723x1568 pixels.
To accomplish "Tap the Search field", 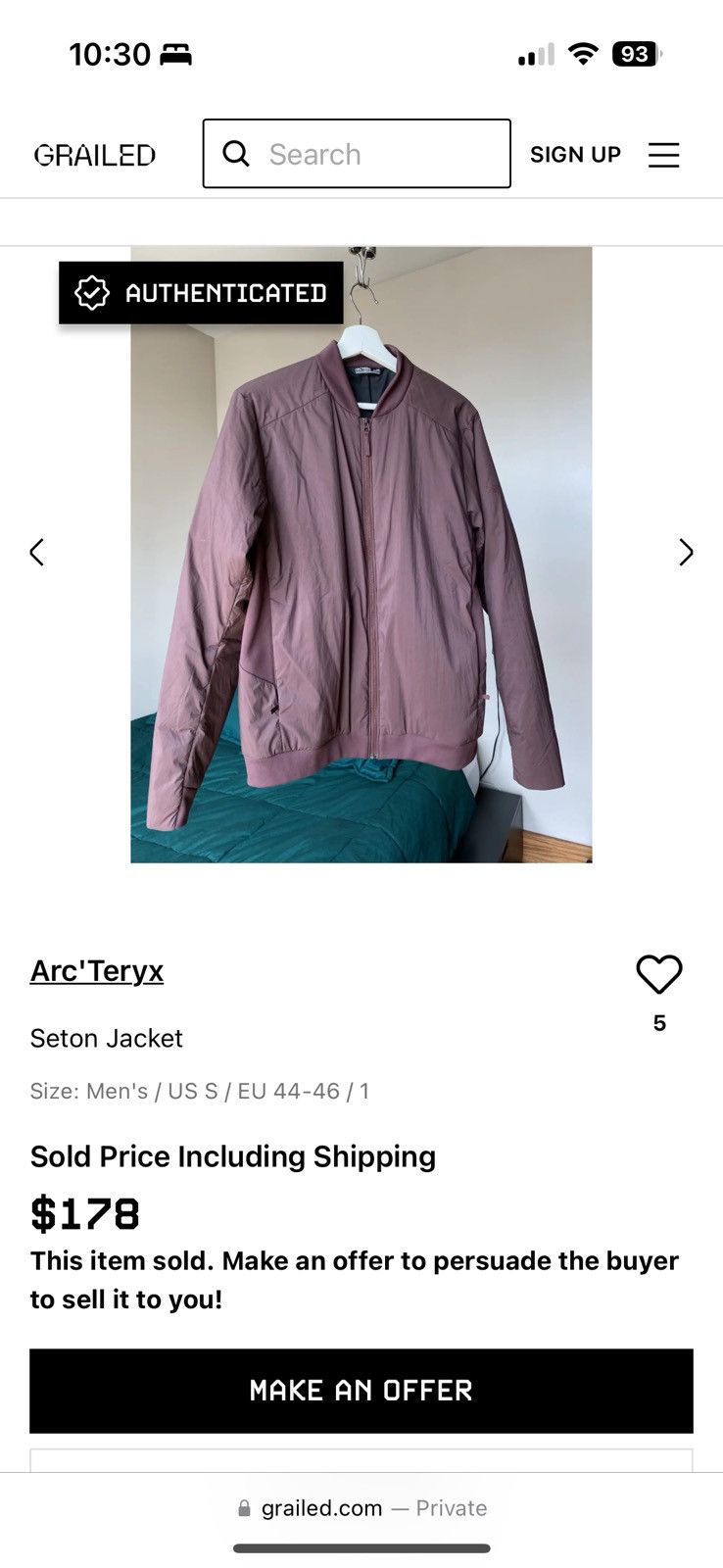I will (x=357, y=154).
